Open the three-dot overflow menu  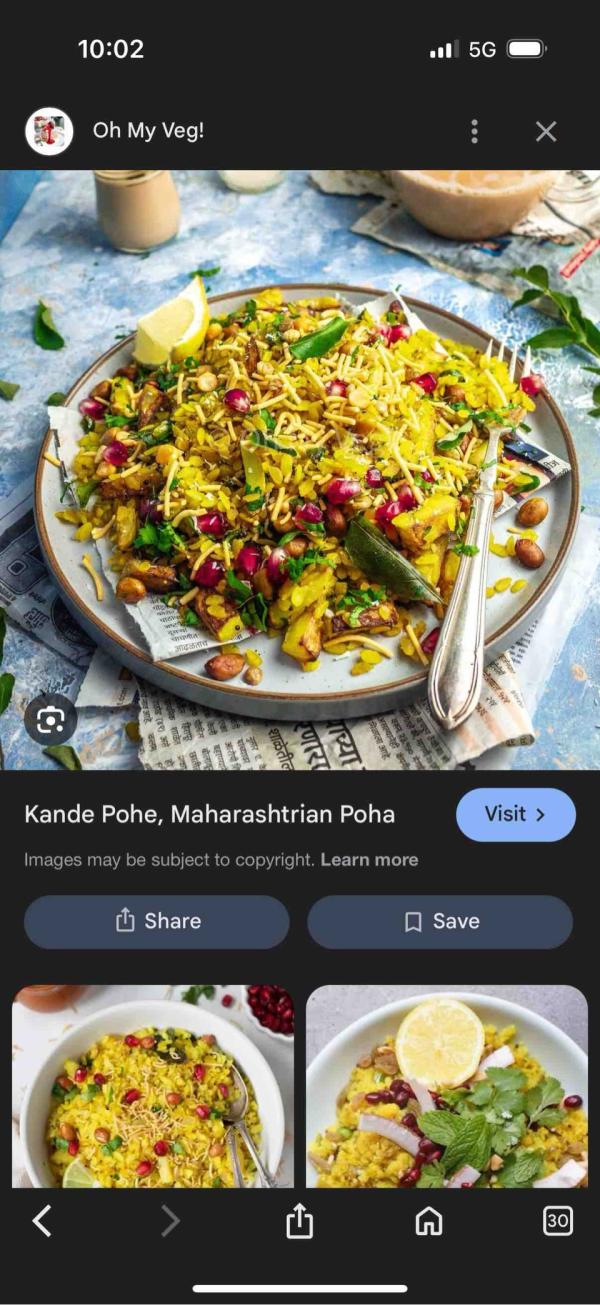point(474,131)
